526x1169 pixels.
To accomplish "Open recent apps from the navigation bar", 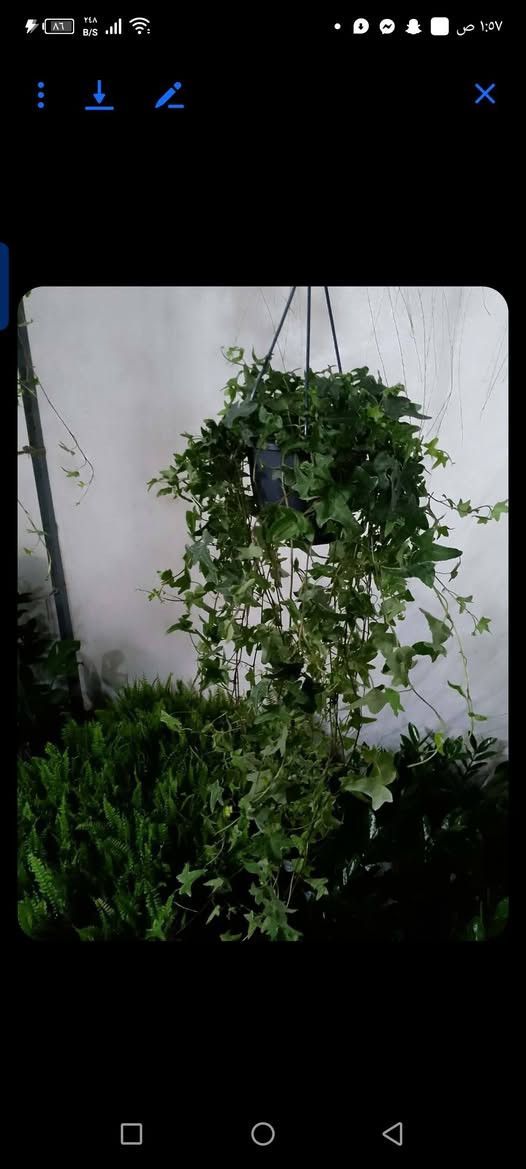I will pos(131,1134).
